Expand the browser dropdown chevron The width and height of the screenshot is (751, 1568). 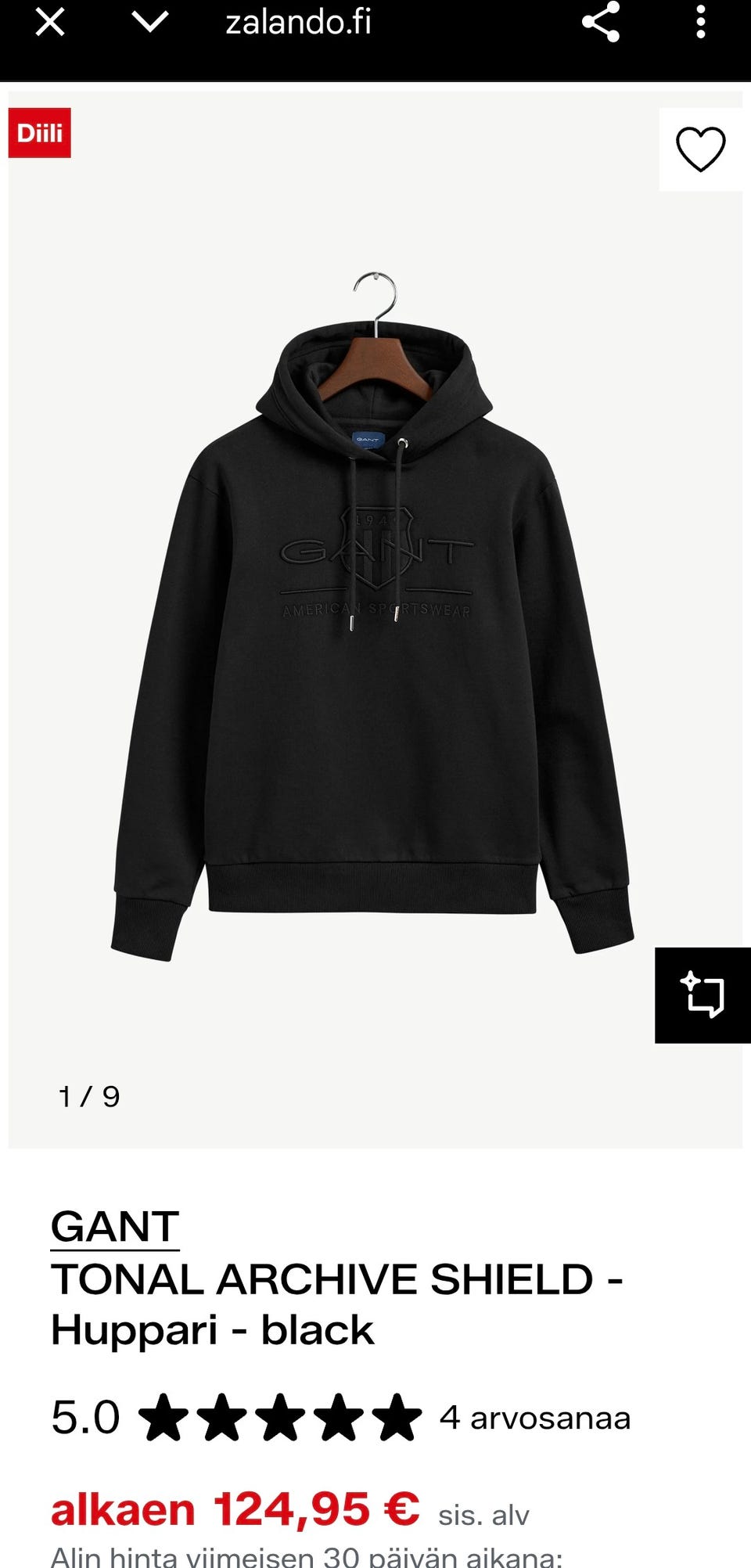tap(150, 22)
